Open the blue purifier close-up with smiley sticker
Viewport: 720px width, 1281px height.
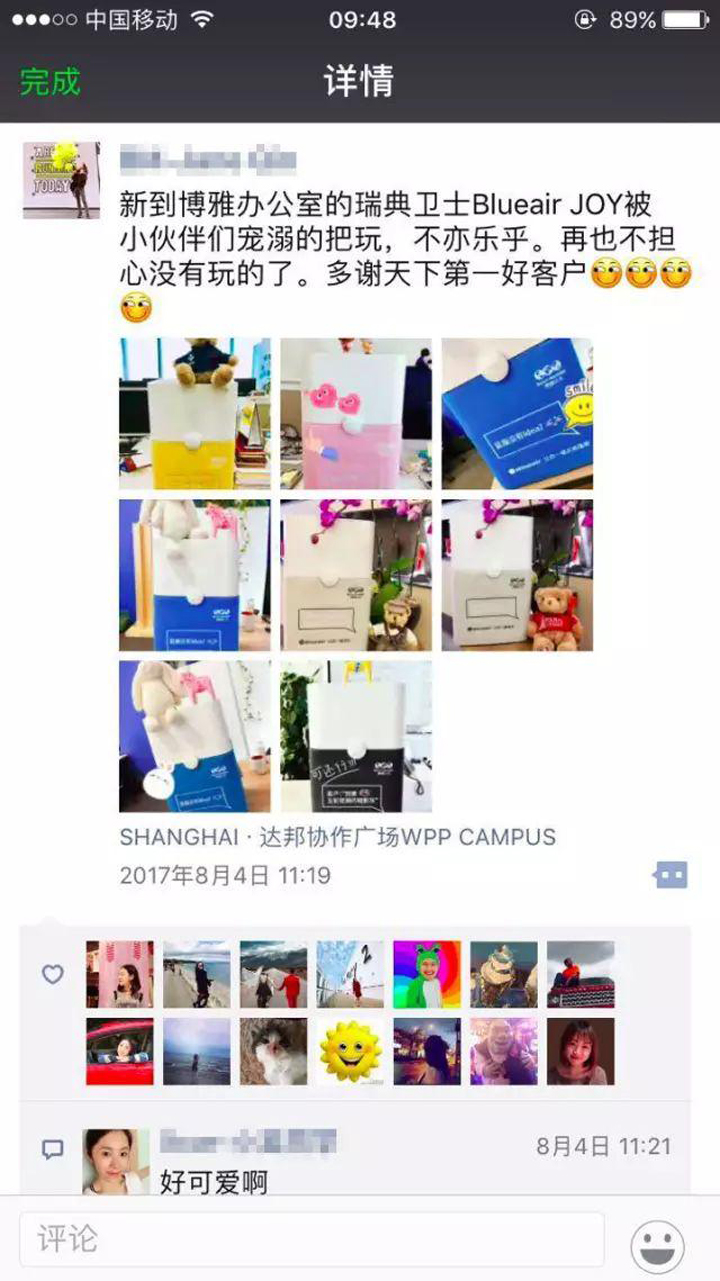click(x=517, y=413)
